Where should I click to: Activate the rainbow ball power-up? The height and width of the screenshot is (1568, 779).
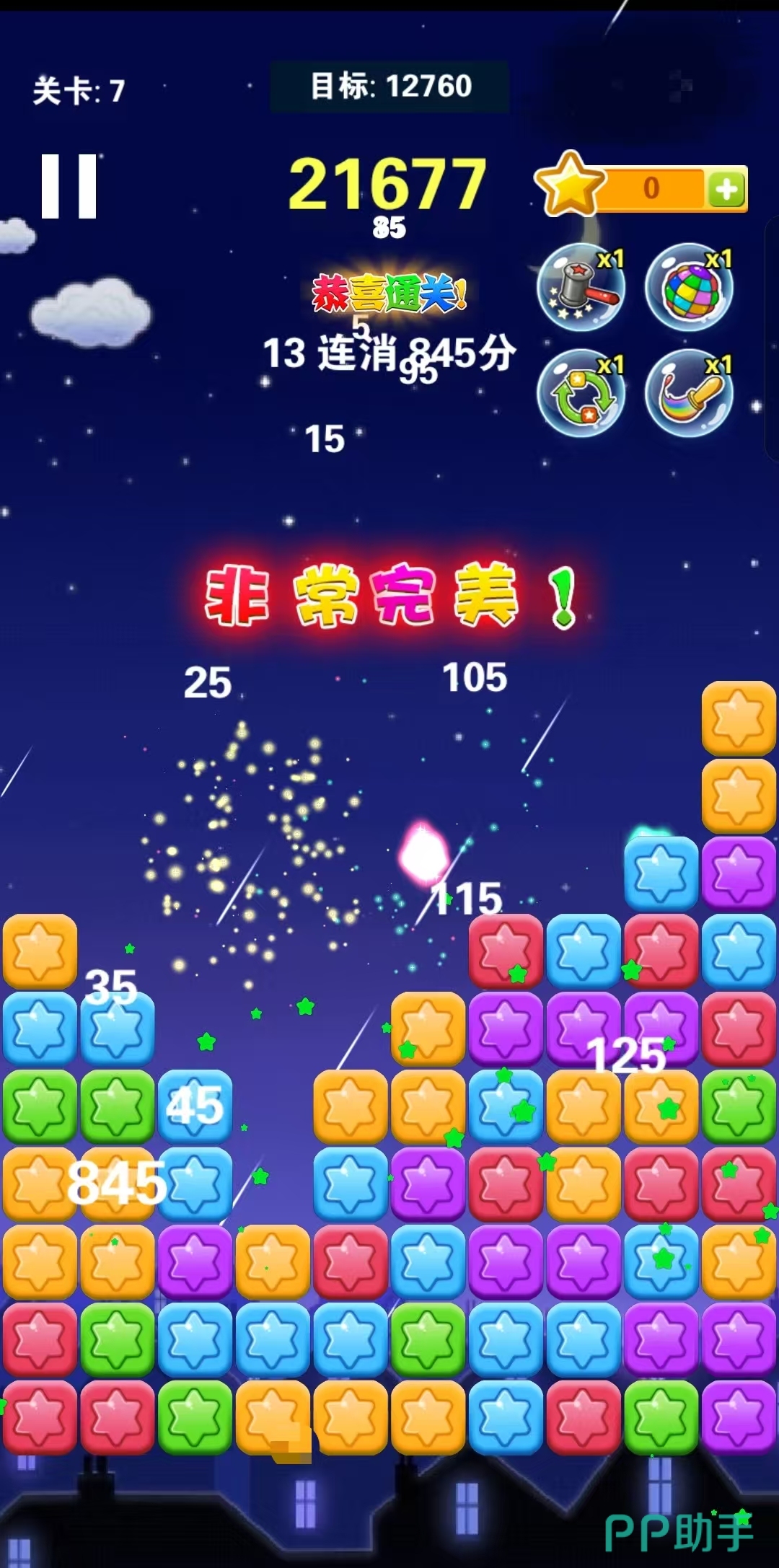pos(690,287)
